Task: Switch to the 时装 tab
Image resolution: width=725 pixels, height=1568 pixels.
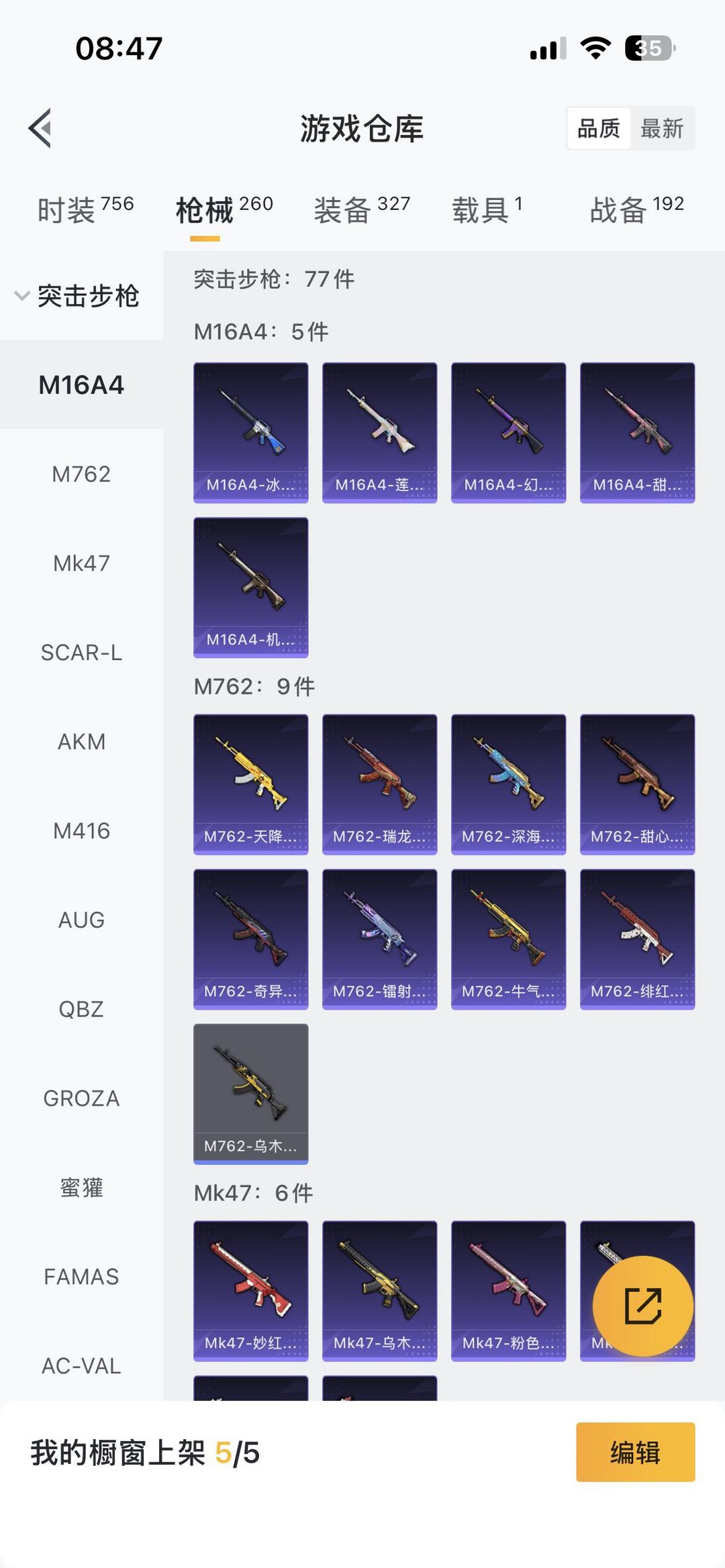Action: (x=85, y=210)
